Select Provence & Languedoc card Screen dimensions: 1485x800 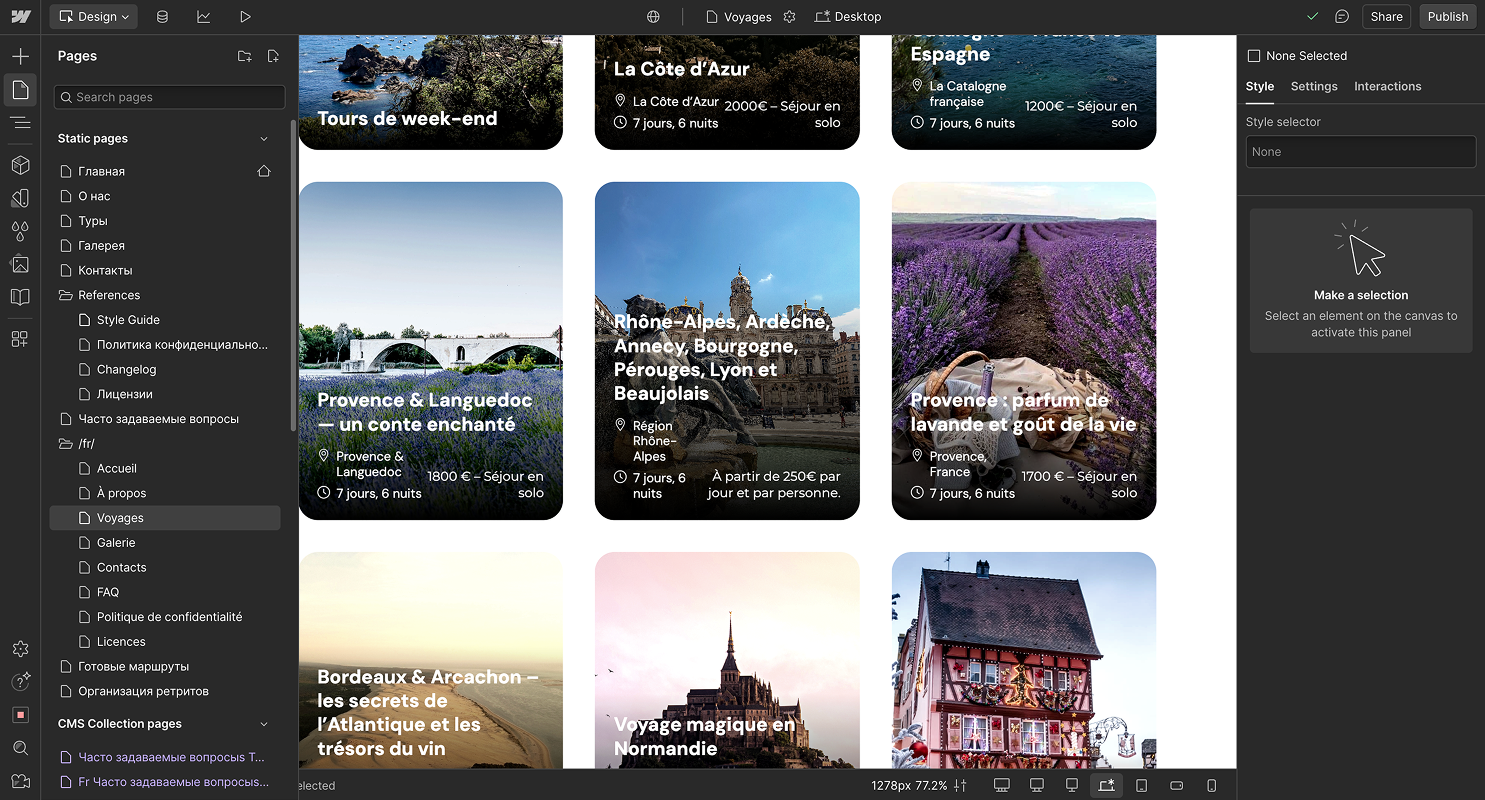pos(430,350)
